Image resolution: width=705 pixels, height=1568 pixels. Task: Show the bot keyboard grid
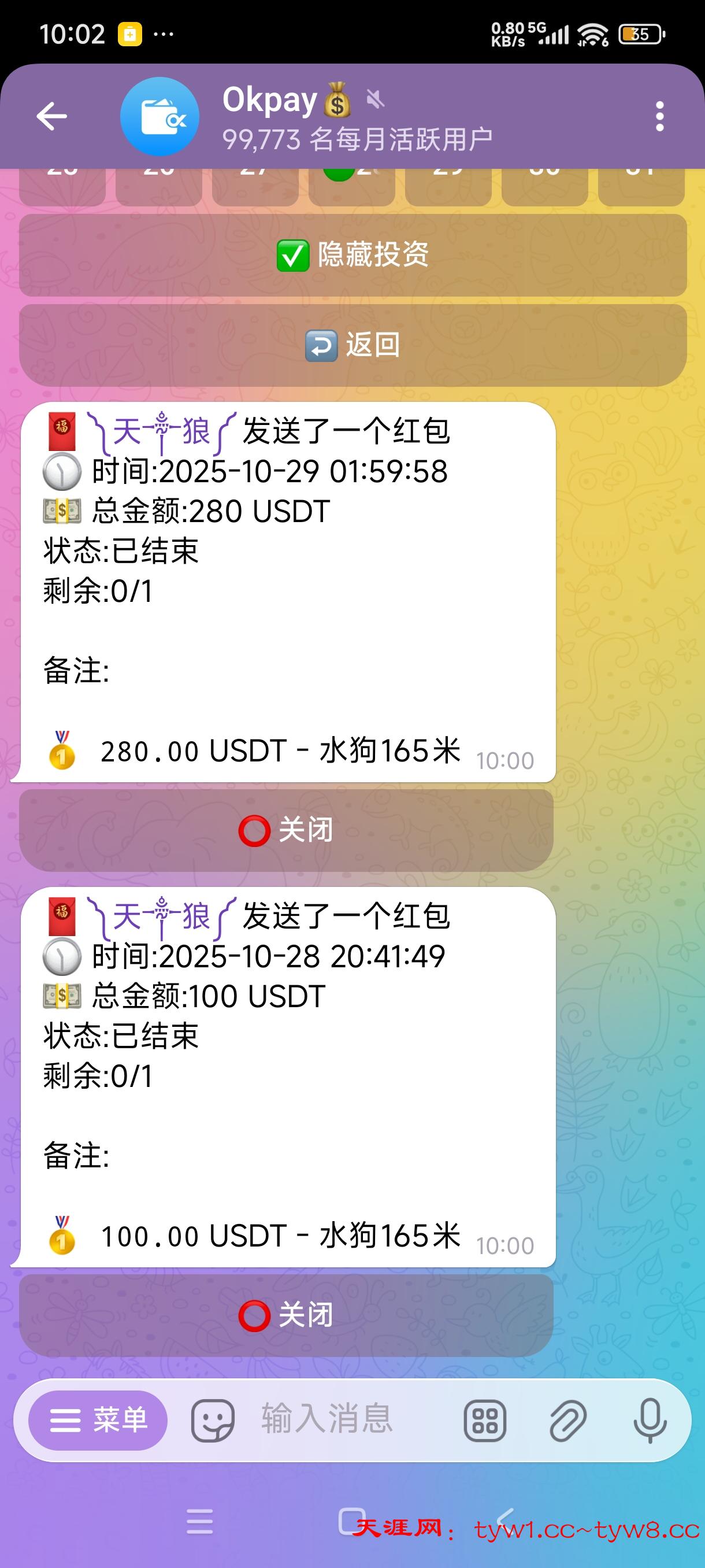[x=485, y=1421]
